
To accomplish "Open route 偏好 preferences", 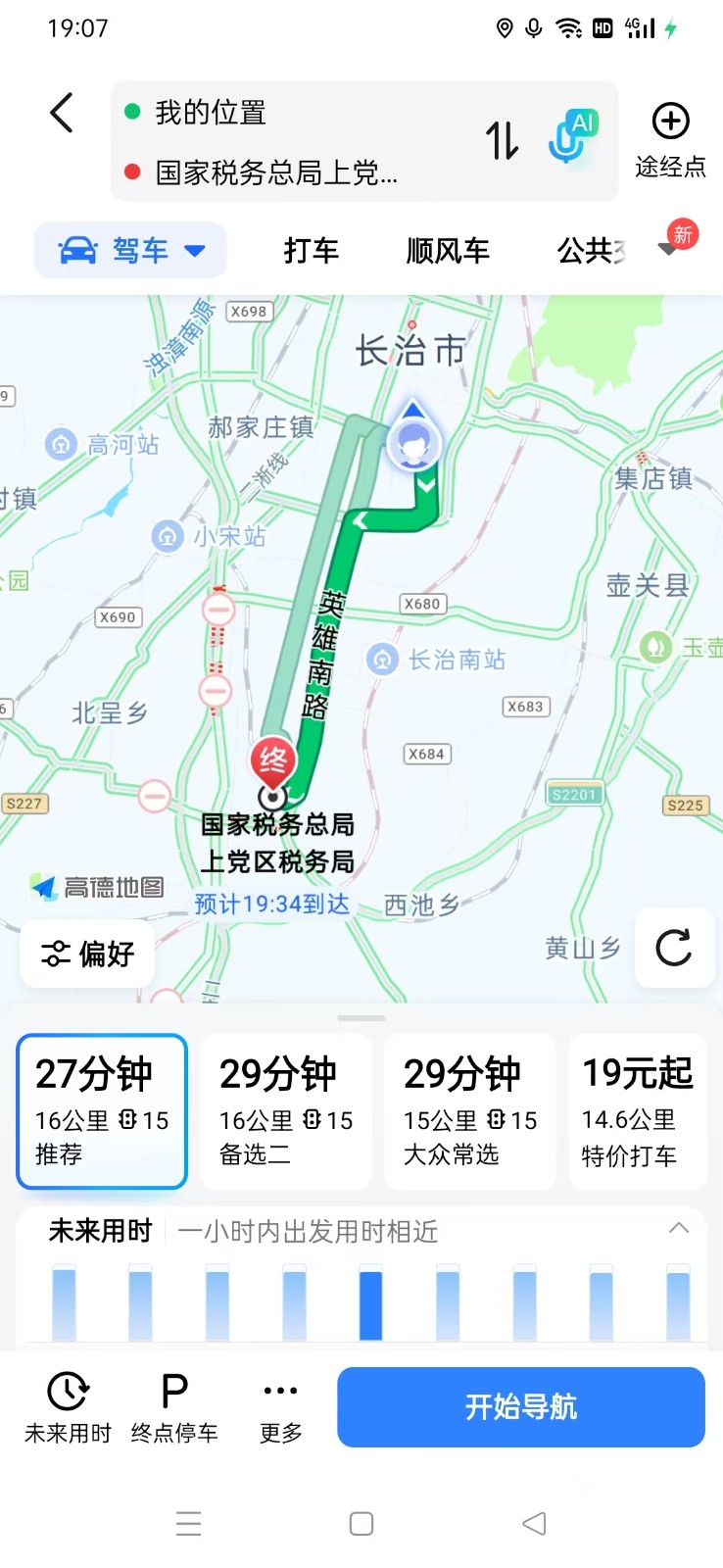I will (87, 954).
